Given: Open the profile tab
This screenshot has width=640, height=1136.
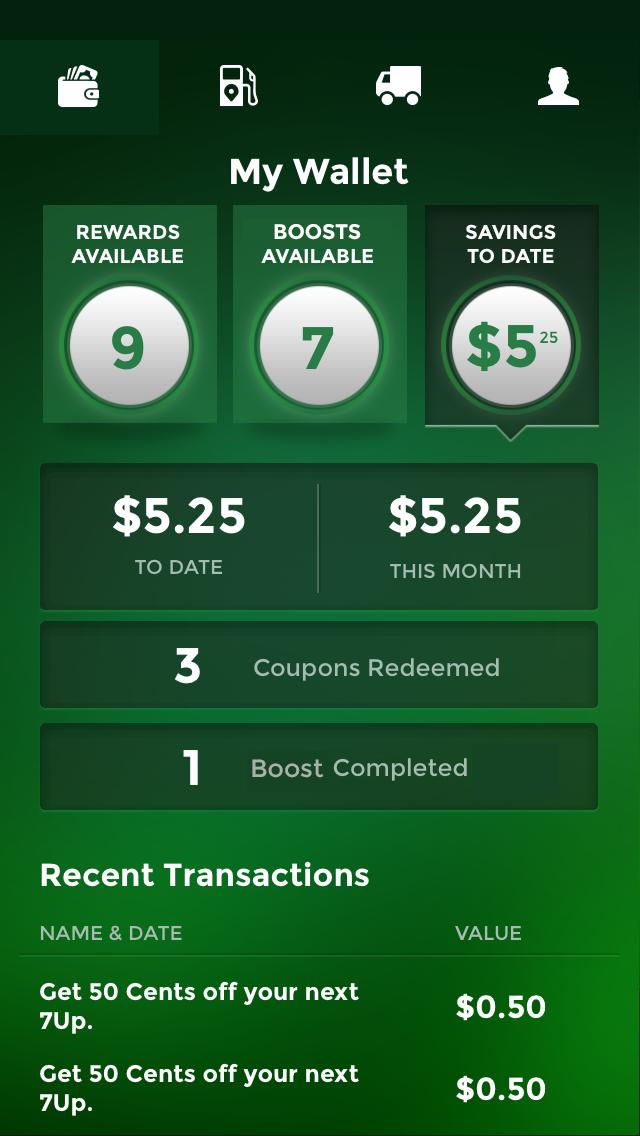Looking at the screenshot, I should (558, 87).
